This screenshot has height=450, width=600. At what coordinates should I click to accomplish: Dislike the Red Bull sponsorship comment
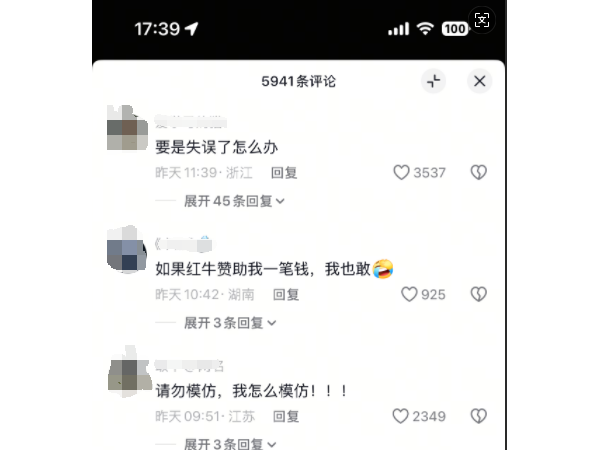[479, 295]
